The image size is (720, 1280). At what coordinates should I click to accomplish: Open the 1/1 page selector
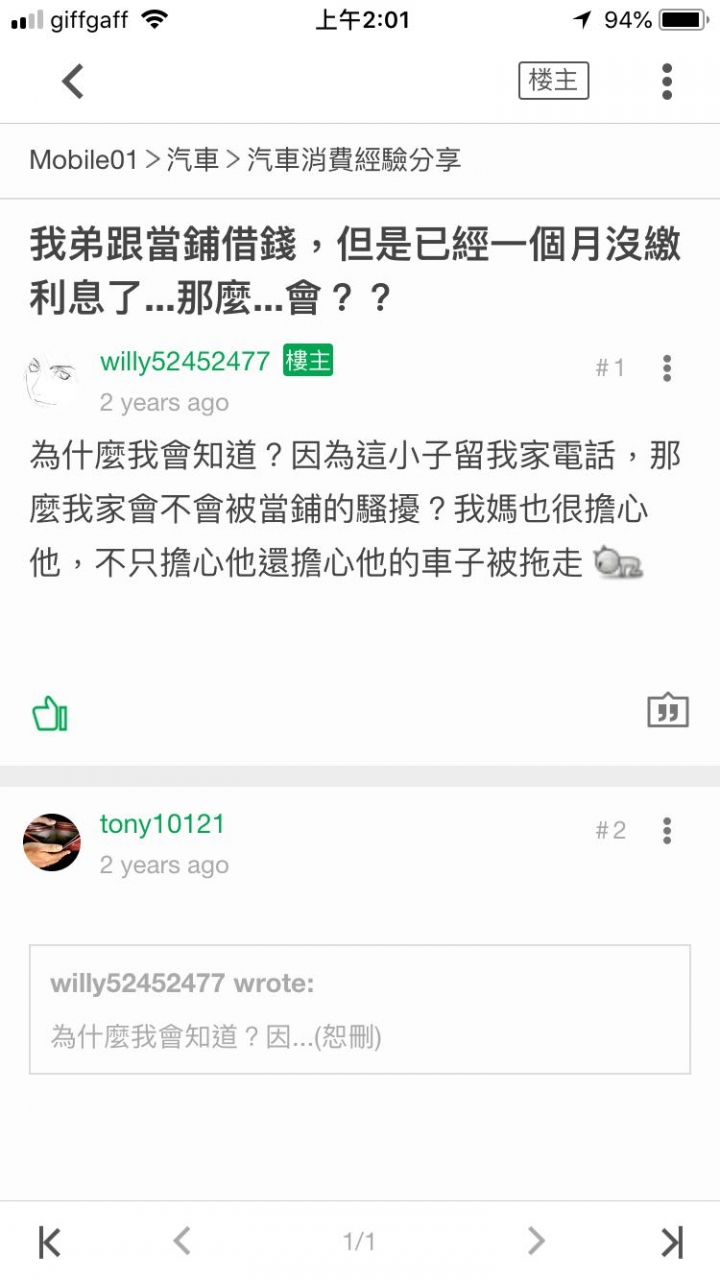click(359, 1242)
